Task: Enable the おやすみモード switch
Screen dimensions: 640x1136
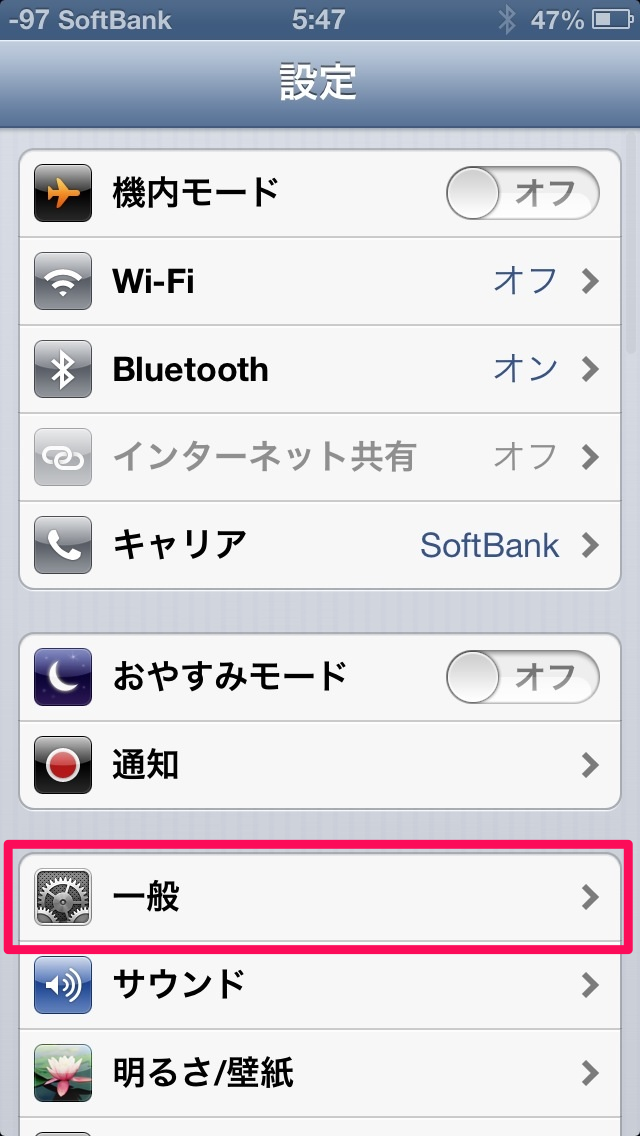Action: click(522, 677)
